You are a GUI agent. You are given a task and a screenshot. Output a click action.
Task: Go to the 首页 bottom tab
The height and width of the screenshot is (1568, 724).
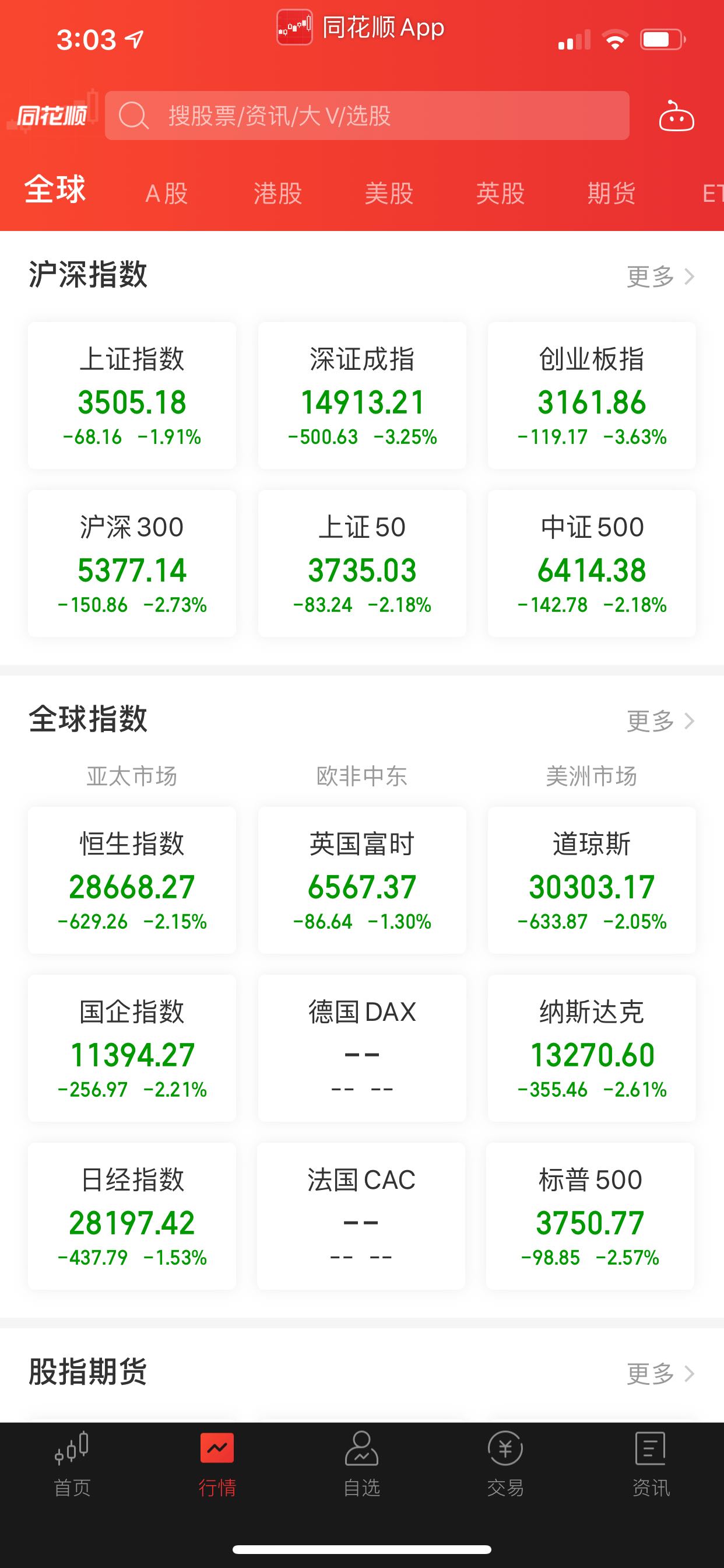[72, 1465]
